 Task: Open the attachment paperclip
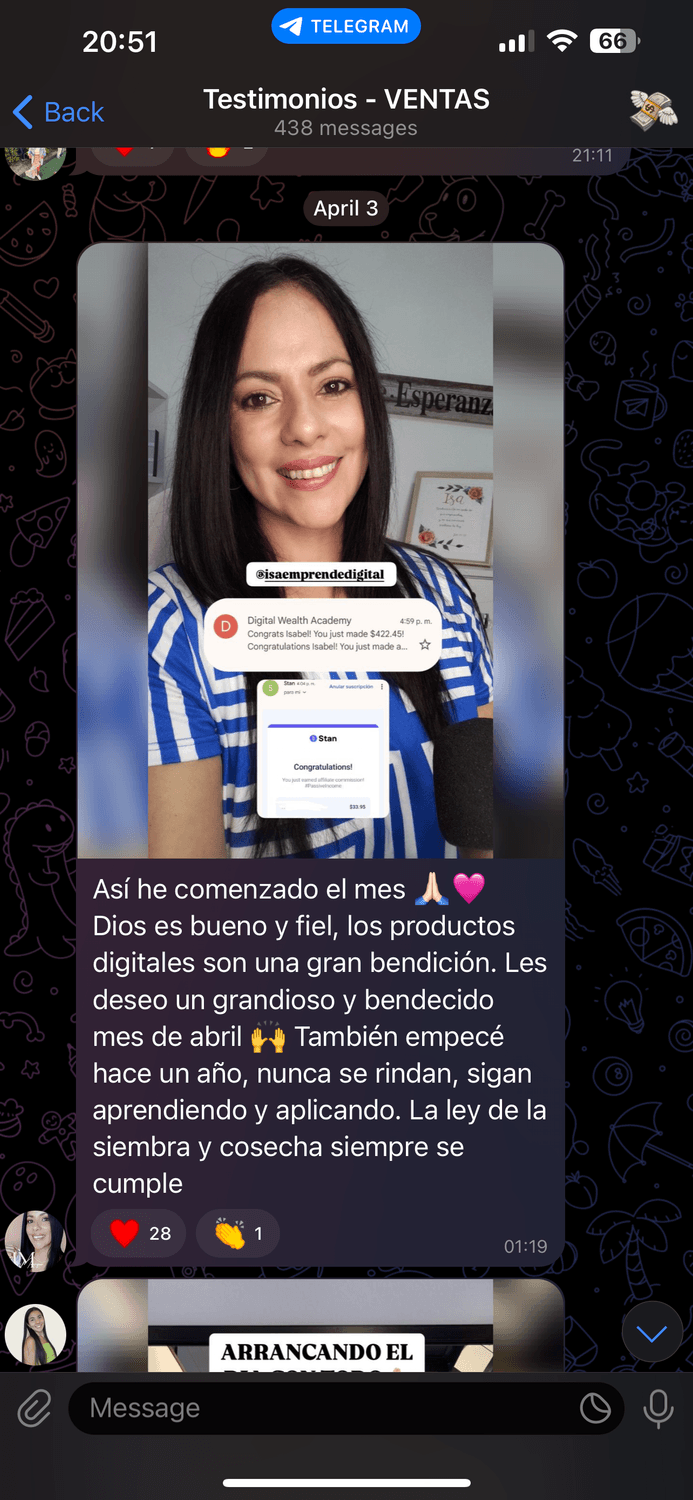coord(34,1408)
